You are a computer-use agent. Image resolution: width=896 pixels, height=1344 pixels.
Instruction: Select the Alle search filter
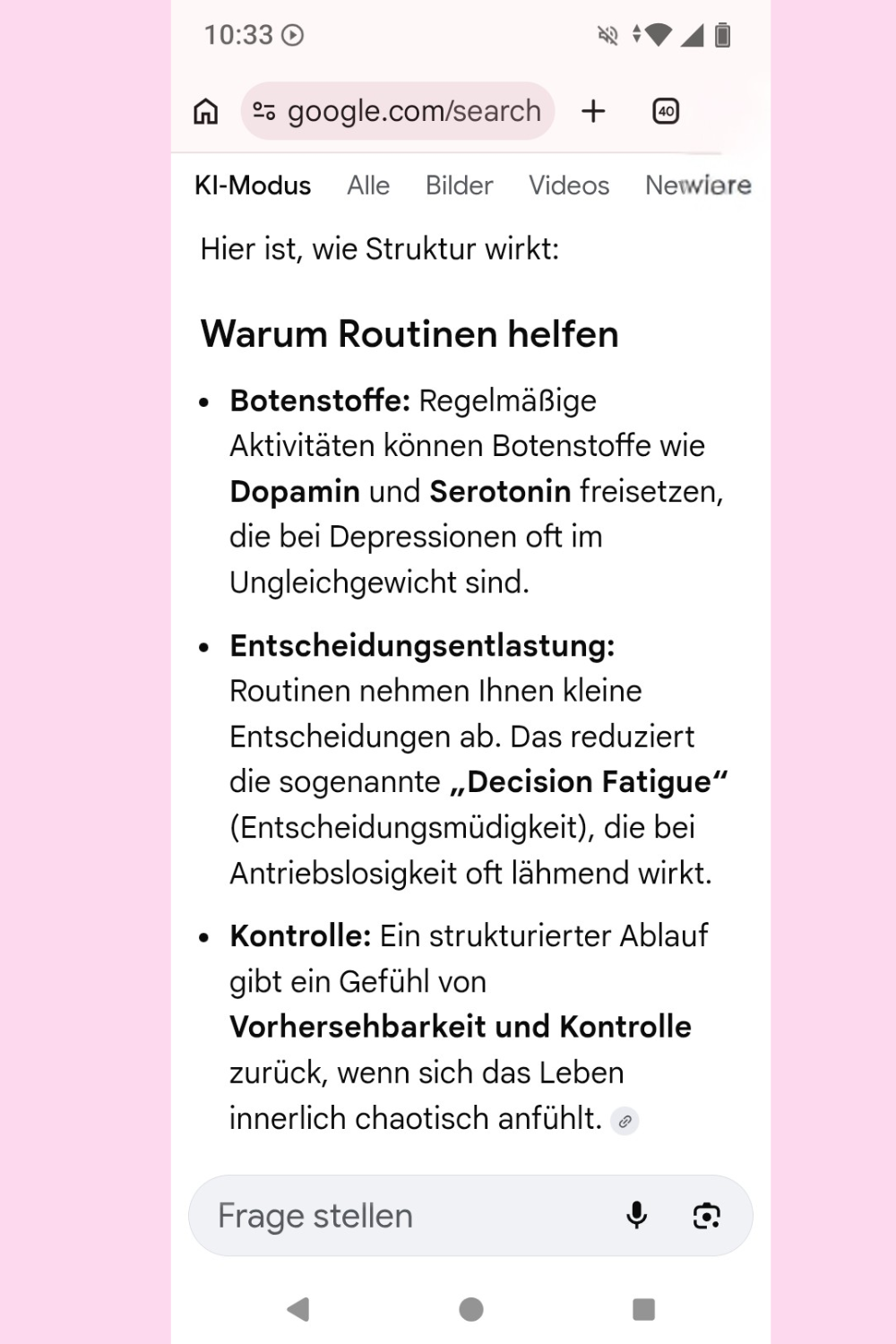click(x=368, y=185)
